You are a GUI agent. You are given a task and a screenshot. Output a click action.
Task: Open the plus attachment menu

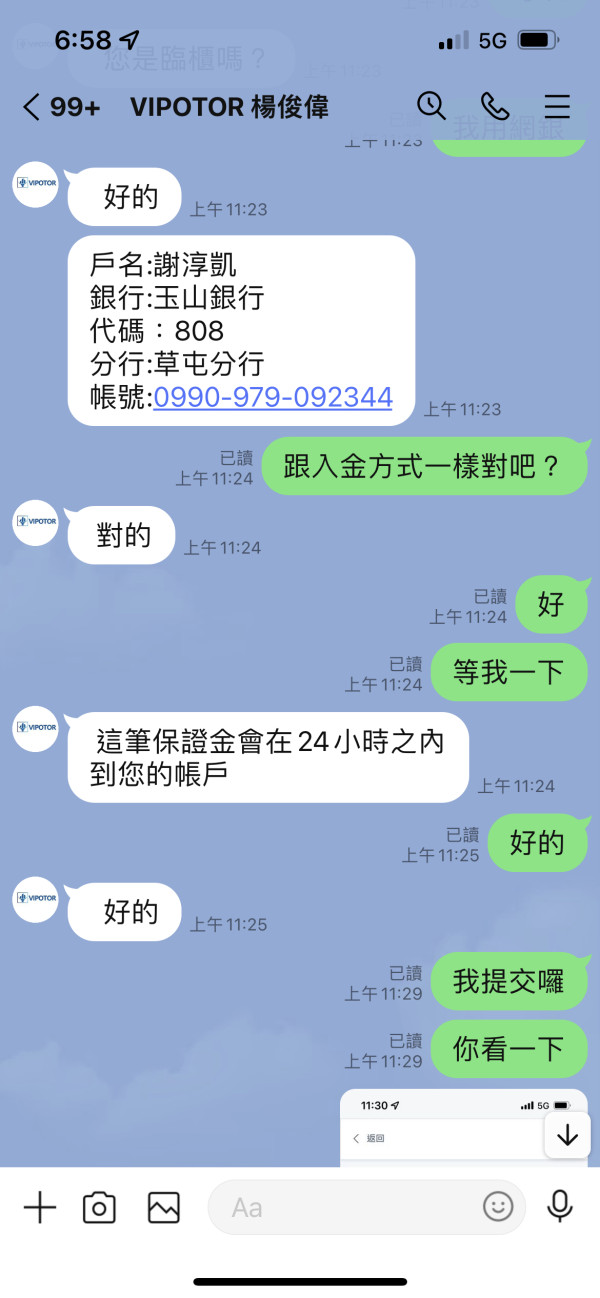tap(40, 1207)
